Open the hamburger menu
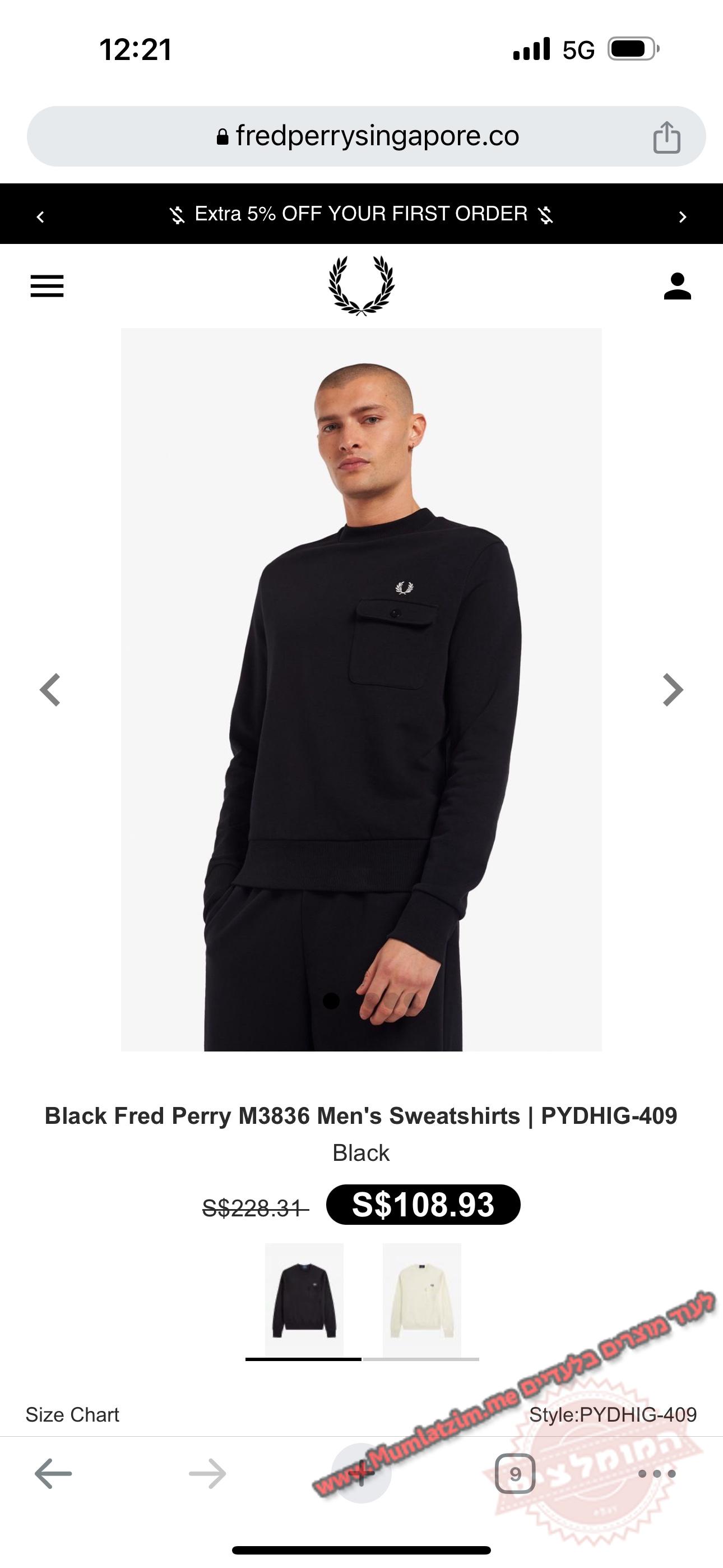Viewport: 723px width, 1568px height. (47, 286)
